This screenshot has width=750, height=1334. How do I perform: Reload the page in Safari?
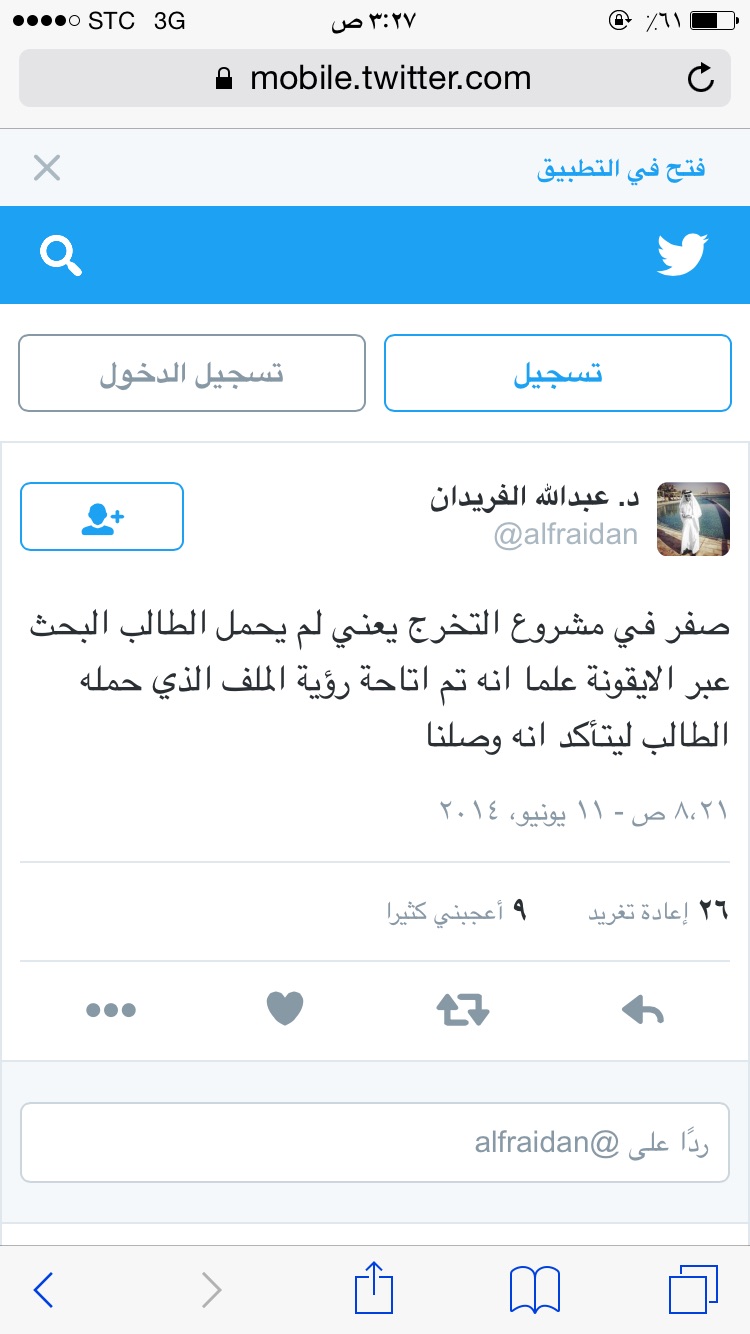(702, 78)
